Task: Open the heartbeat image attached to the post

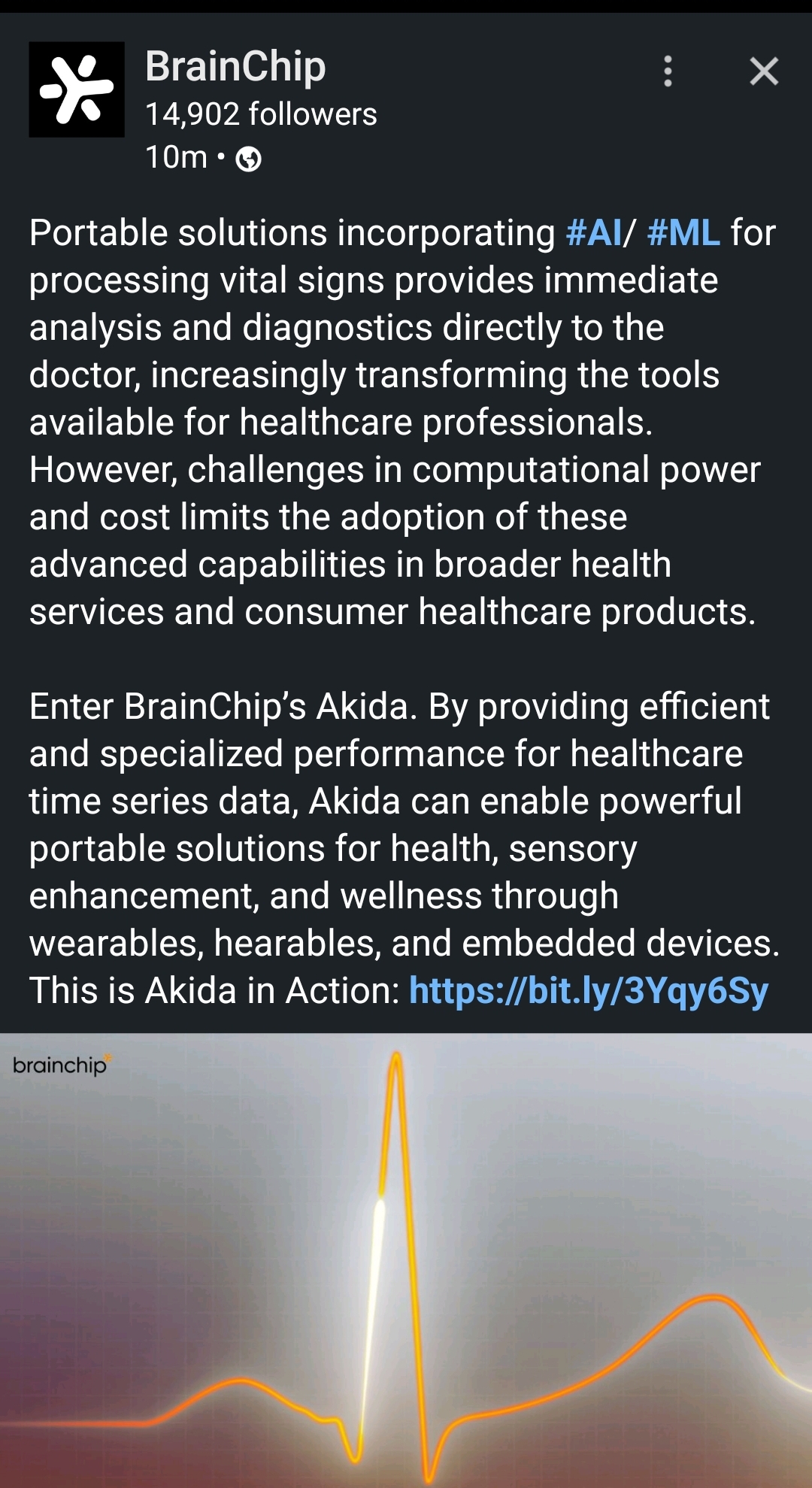Action: click(406, 1259)
